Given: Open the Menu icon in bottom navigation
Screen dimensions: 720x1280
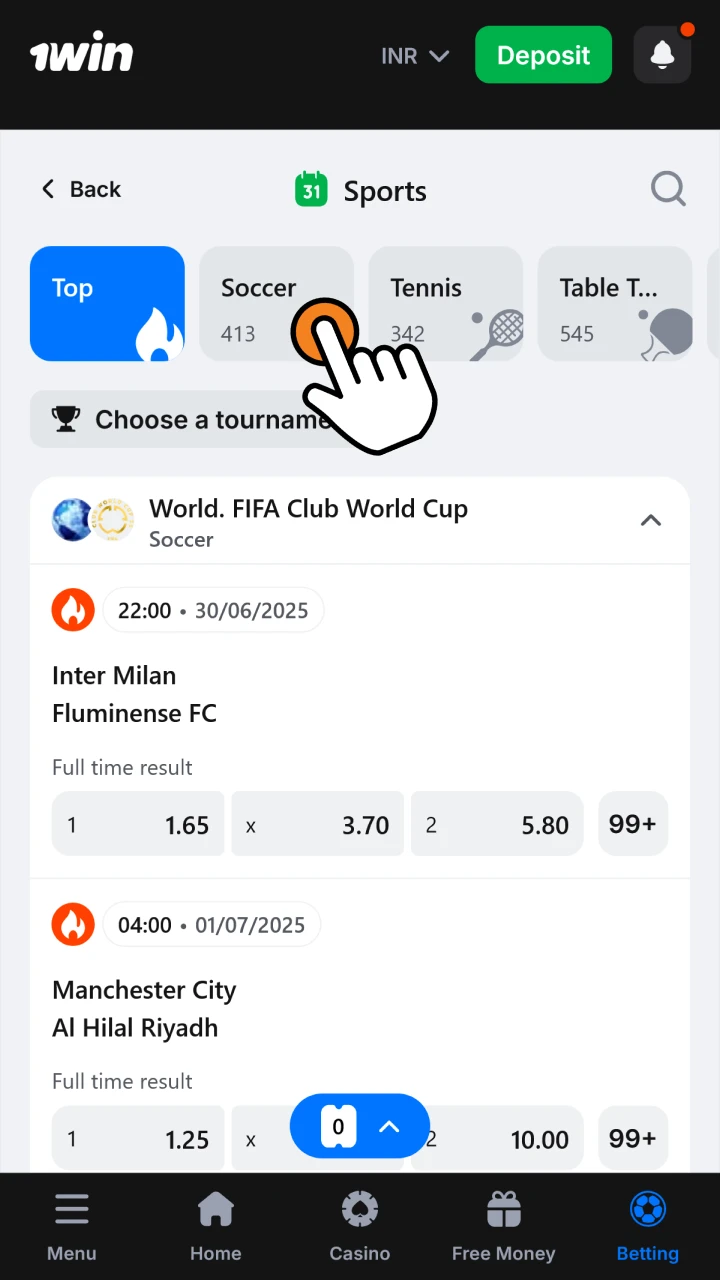Looking at the screenshot, I should (x=71, y=1208).
